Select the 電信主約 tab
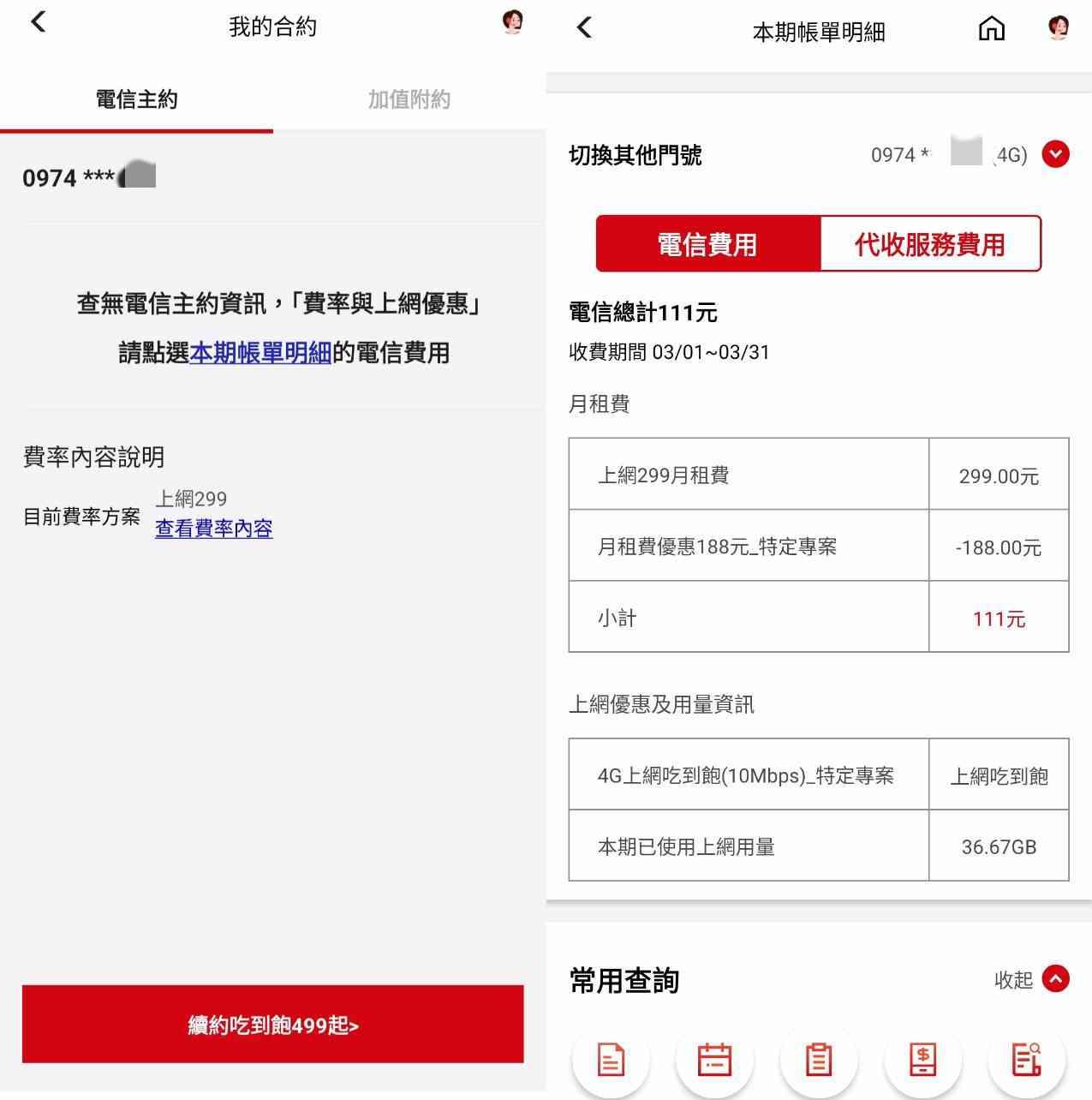The height and width of the screenshot is (1100, 1092). pyautogui.click(x=136, y=99)
